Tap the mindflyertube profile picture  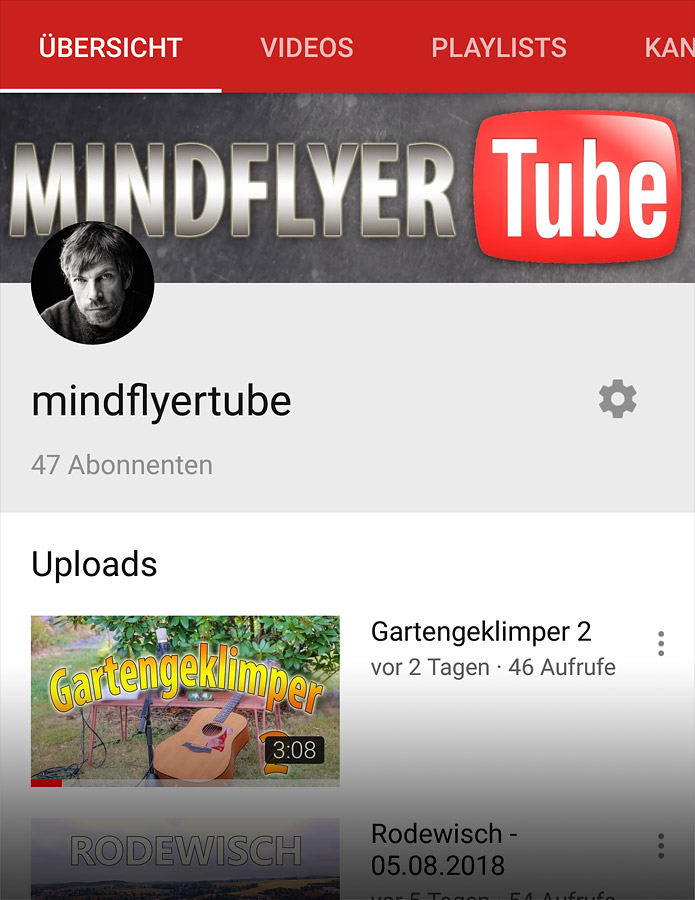coord(93,283)
